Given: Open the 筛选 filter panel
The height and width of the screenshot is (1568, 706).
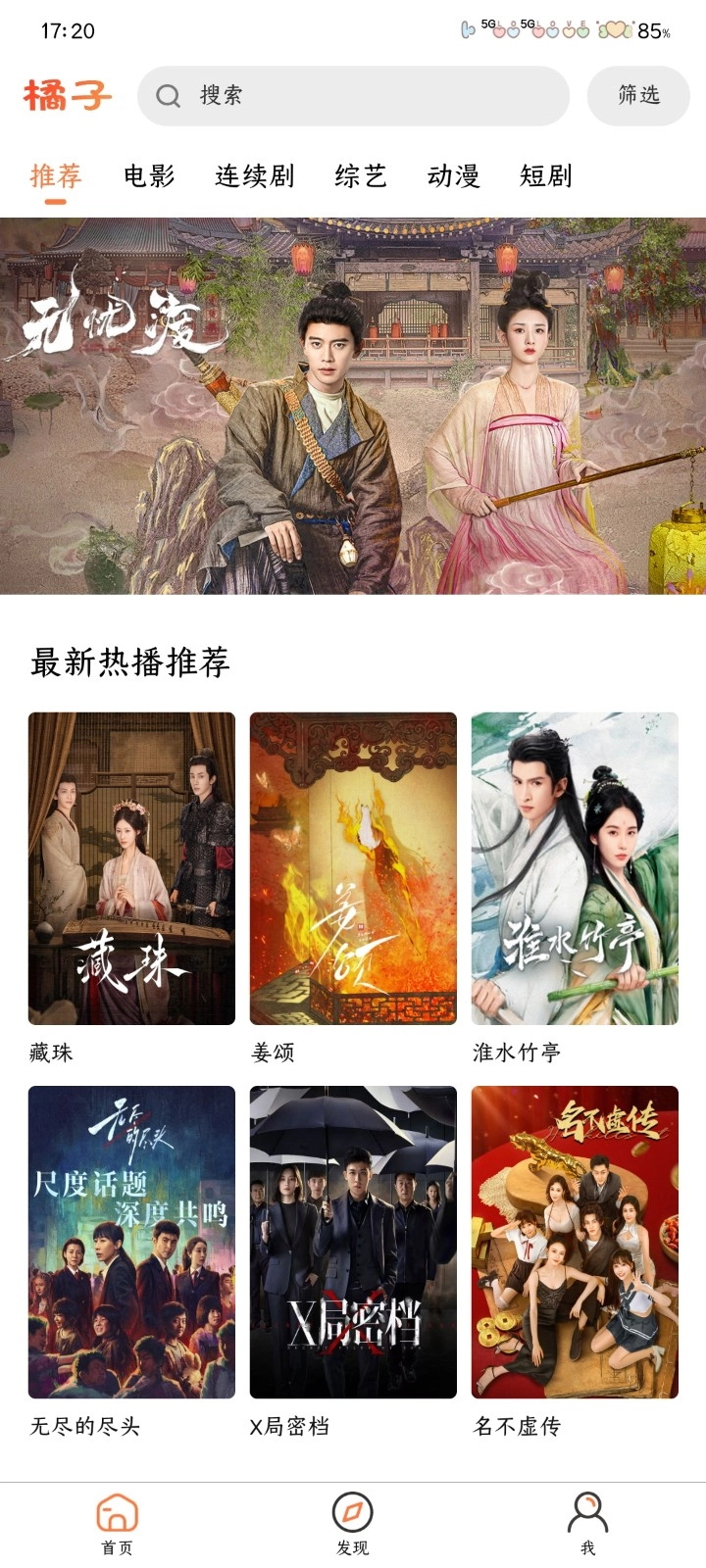Looking at the screenshot, I should 637,96.
